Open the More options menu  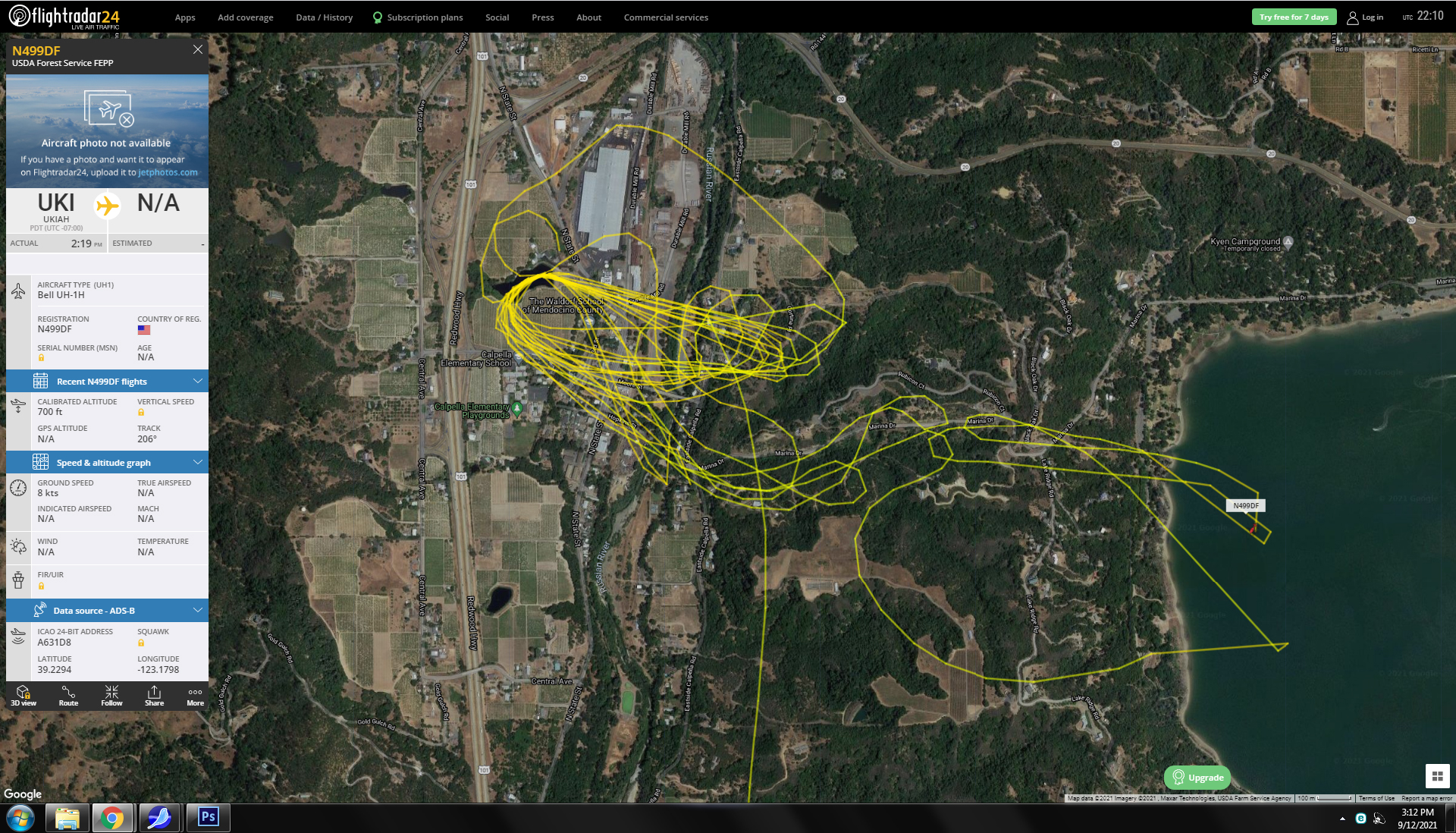195,695
